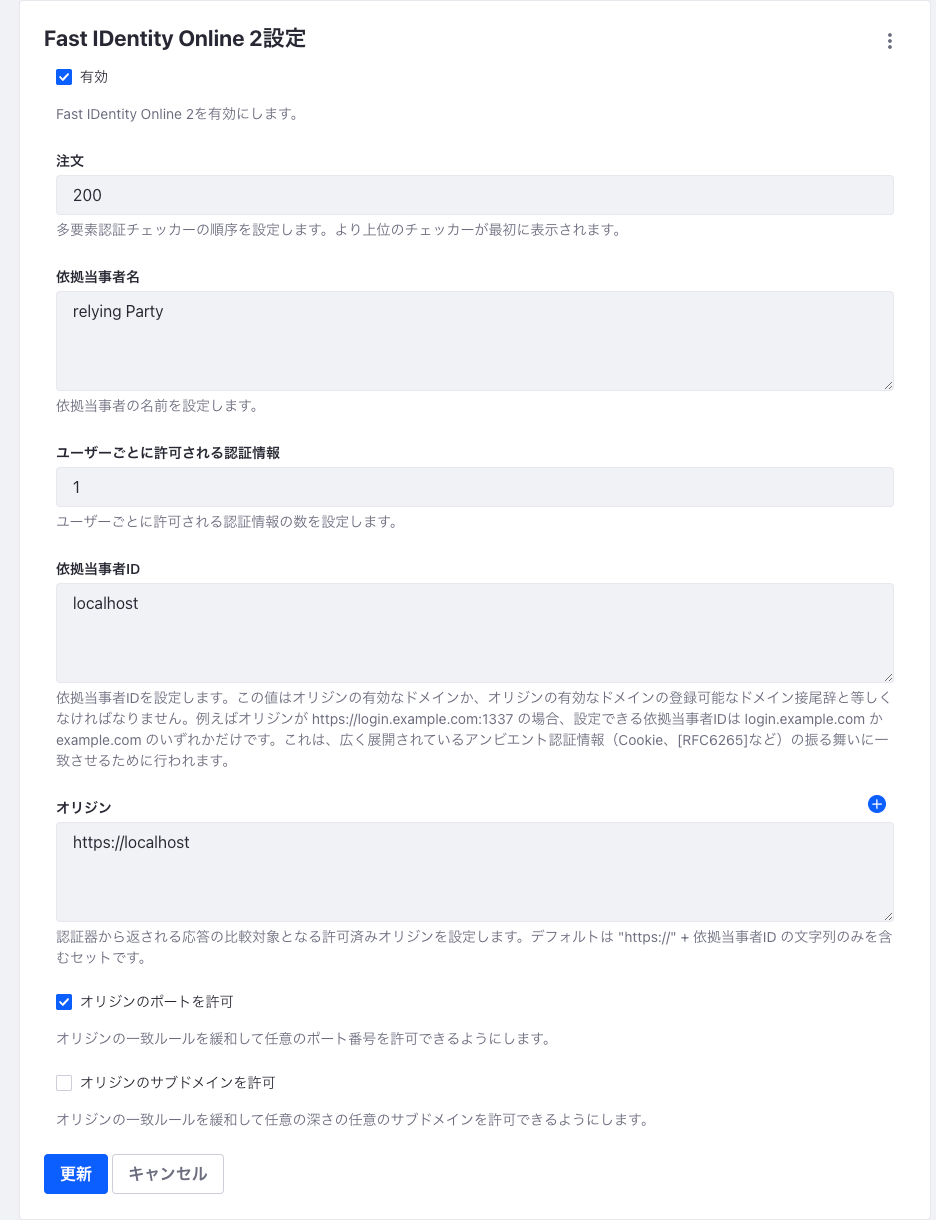Edit the 依拠当事者名 text area
The image size is (936, 1220).
point(474,341)
